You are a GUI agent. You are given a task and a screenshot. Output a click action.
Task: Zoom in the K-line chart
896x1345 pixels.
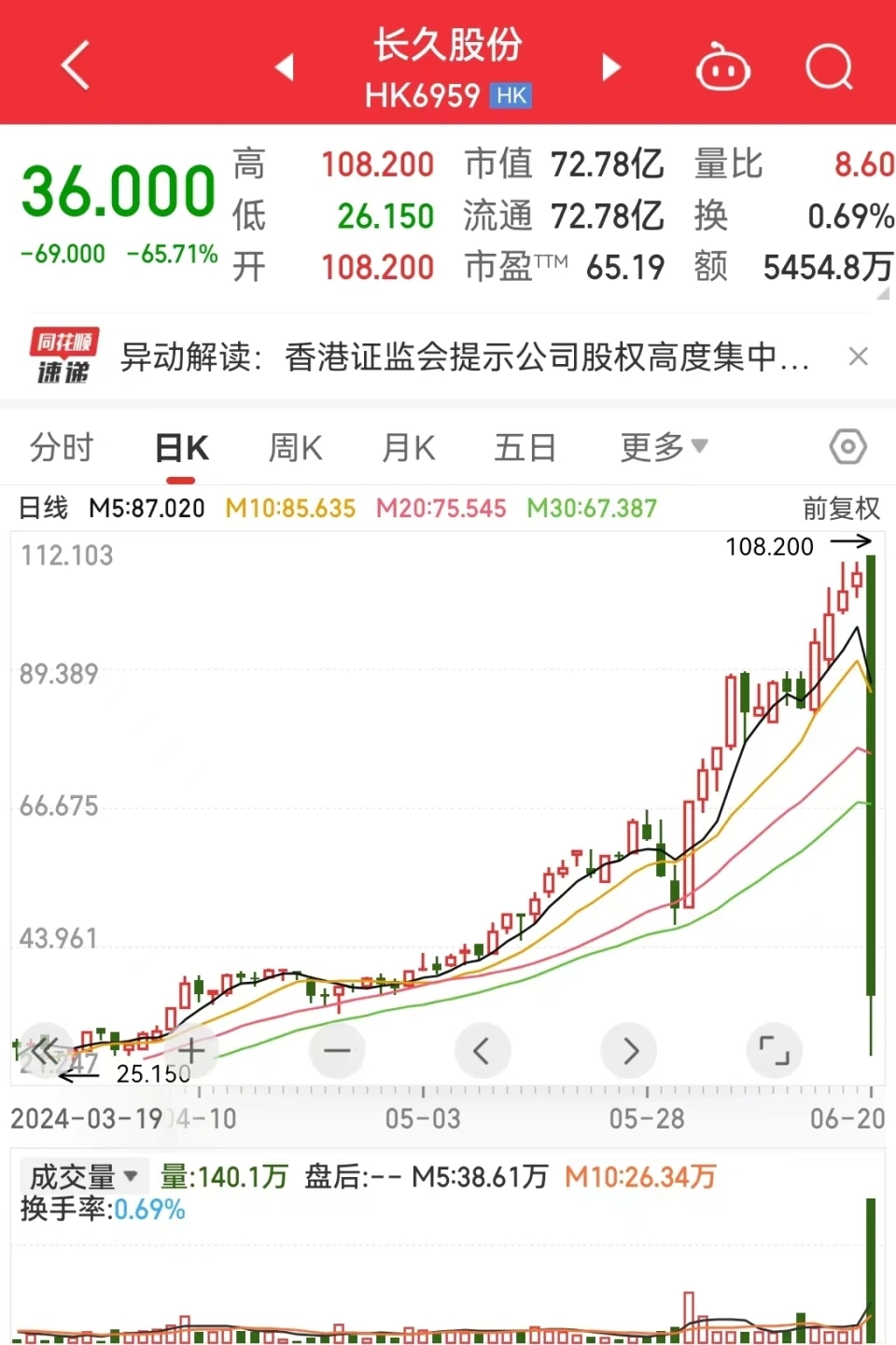191,1051
